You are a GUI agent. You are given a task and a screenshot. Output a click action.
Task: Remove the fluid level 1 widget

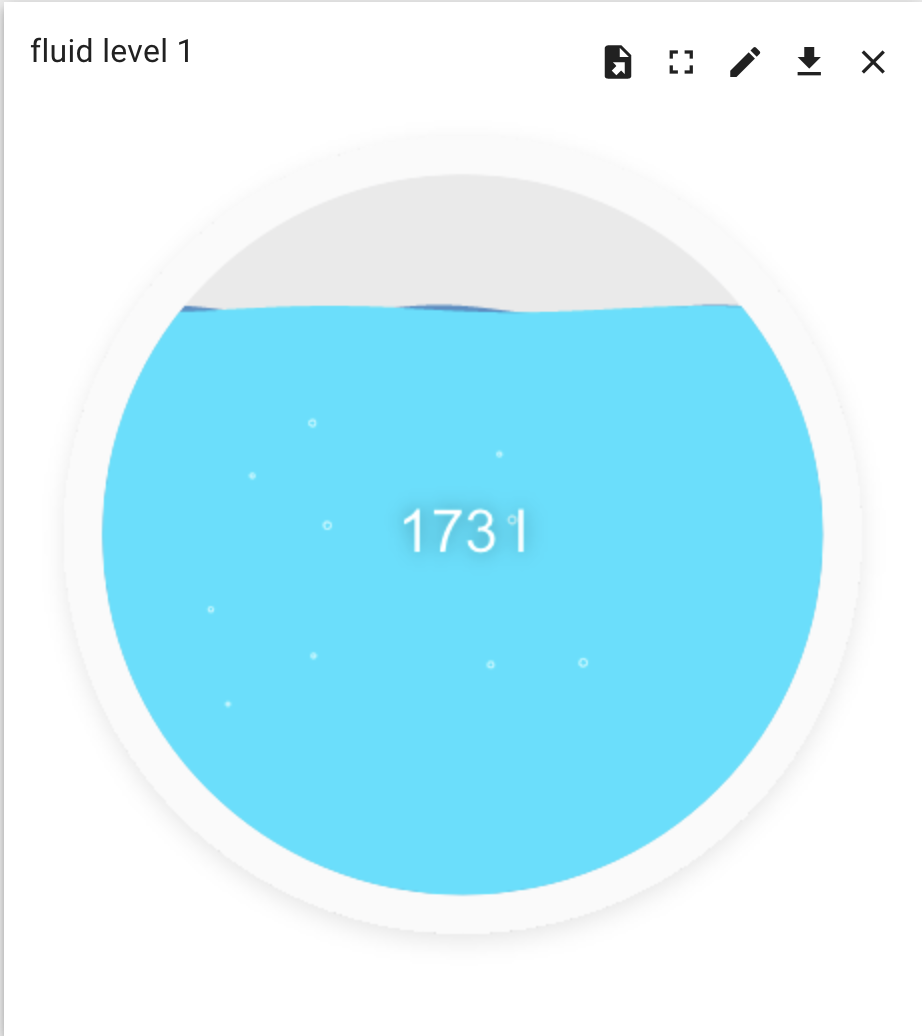point(873,63)
